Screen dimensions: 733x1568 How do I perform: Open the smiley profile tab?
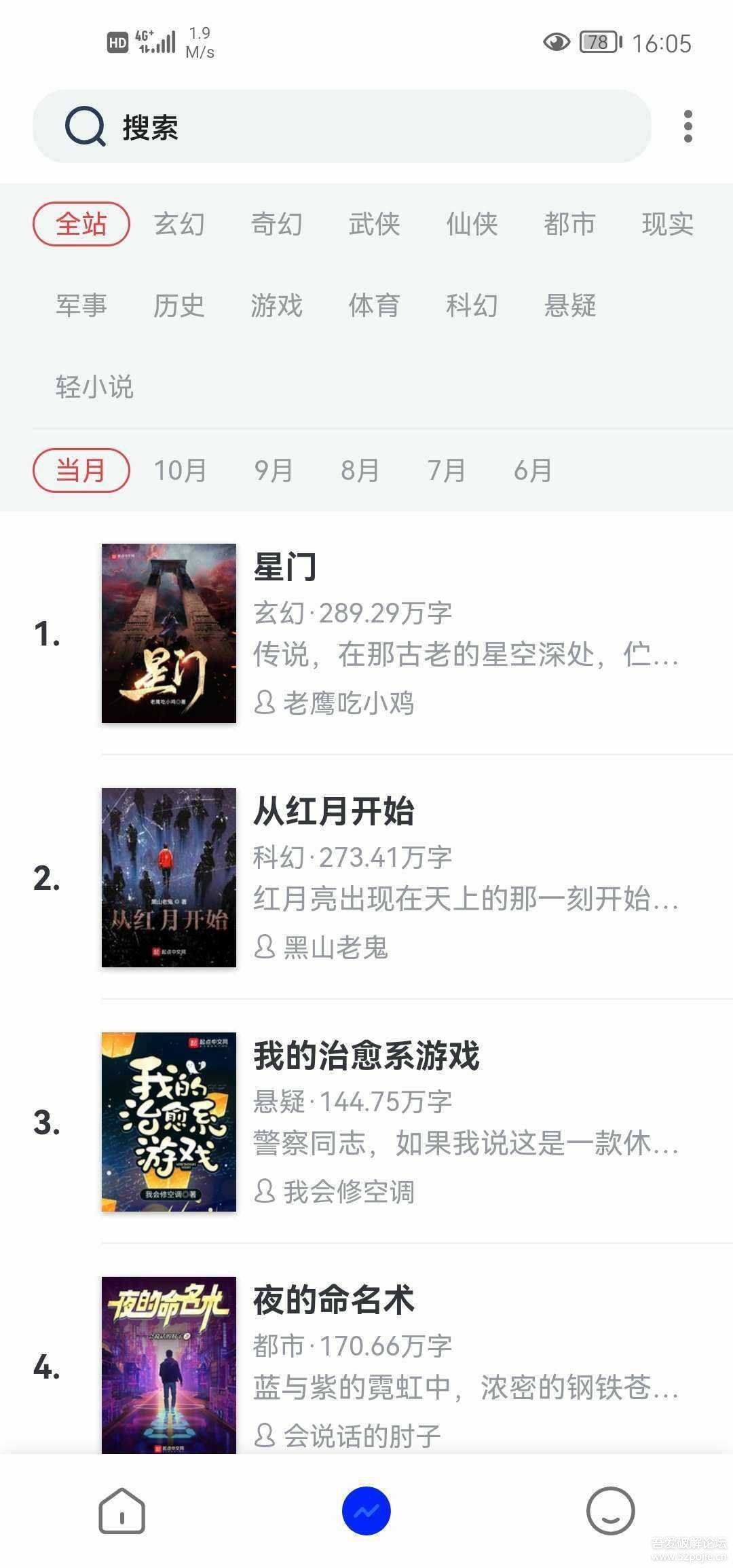click(610, 1511)
